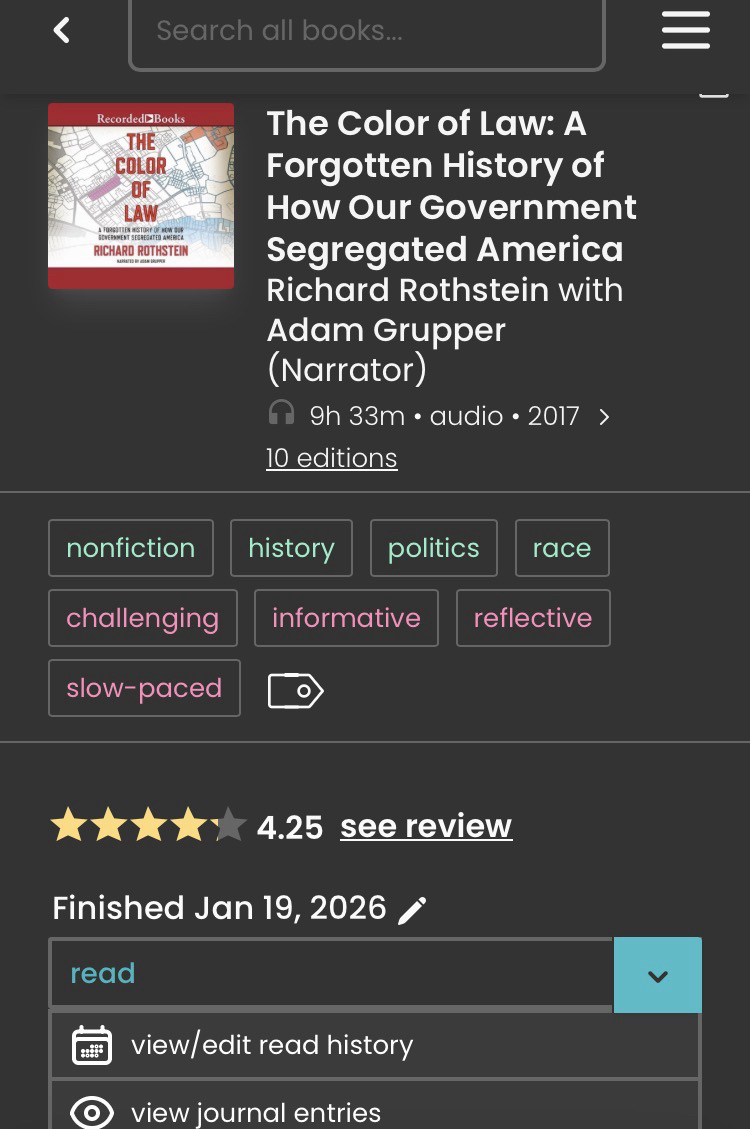Edit the finished date with pencil icon

(412, 910)
